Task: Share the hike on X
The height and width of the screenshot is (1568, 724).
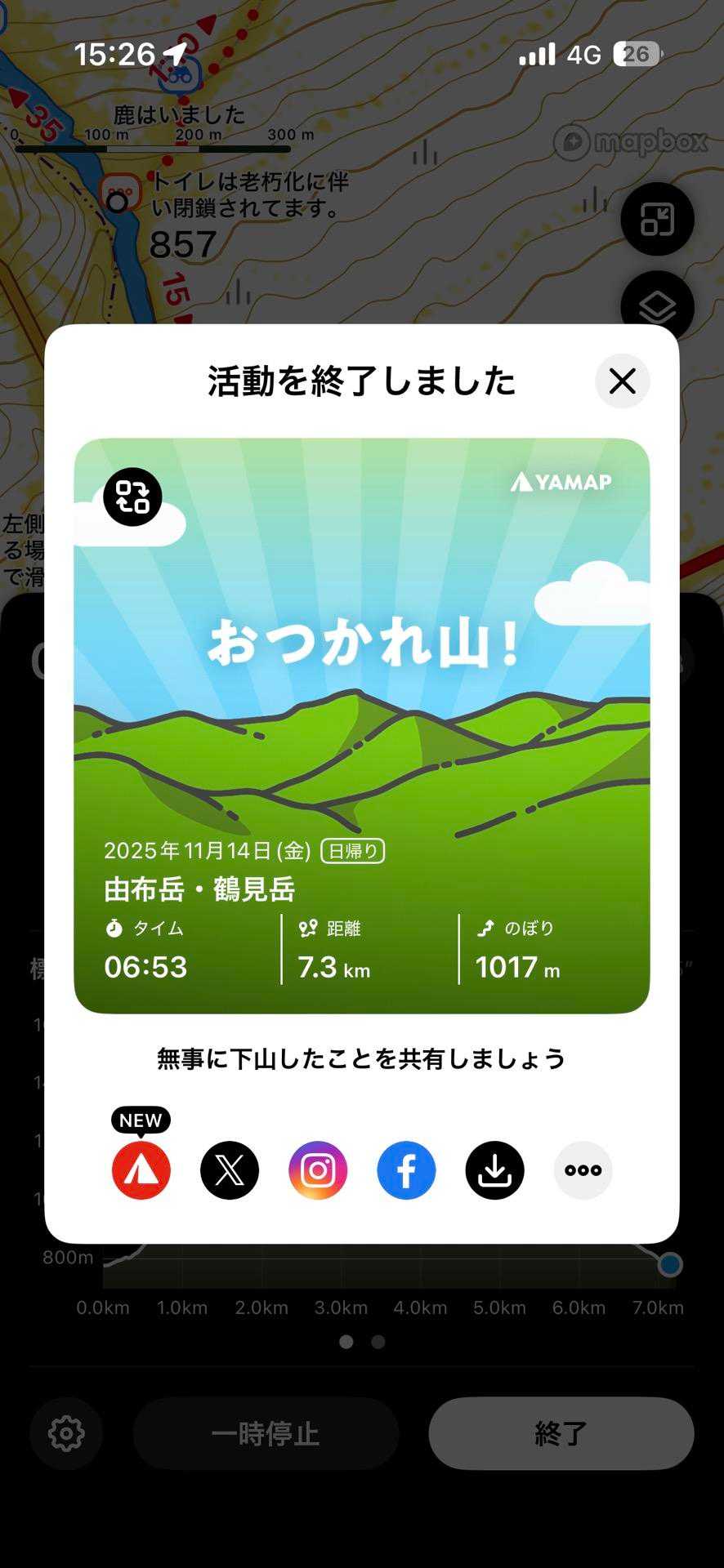Action: click(230, 1170)
